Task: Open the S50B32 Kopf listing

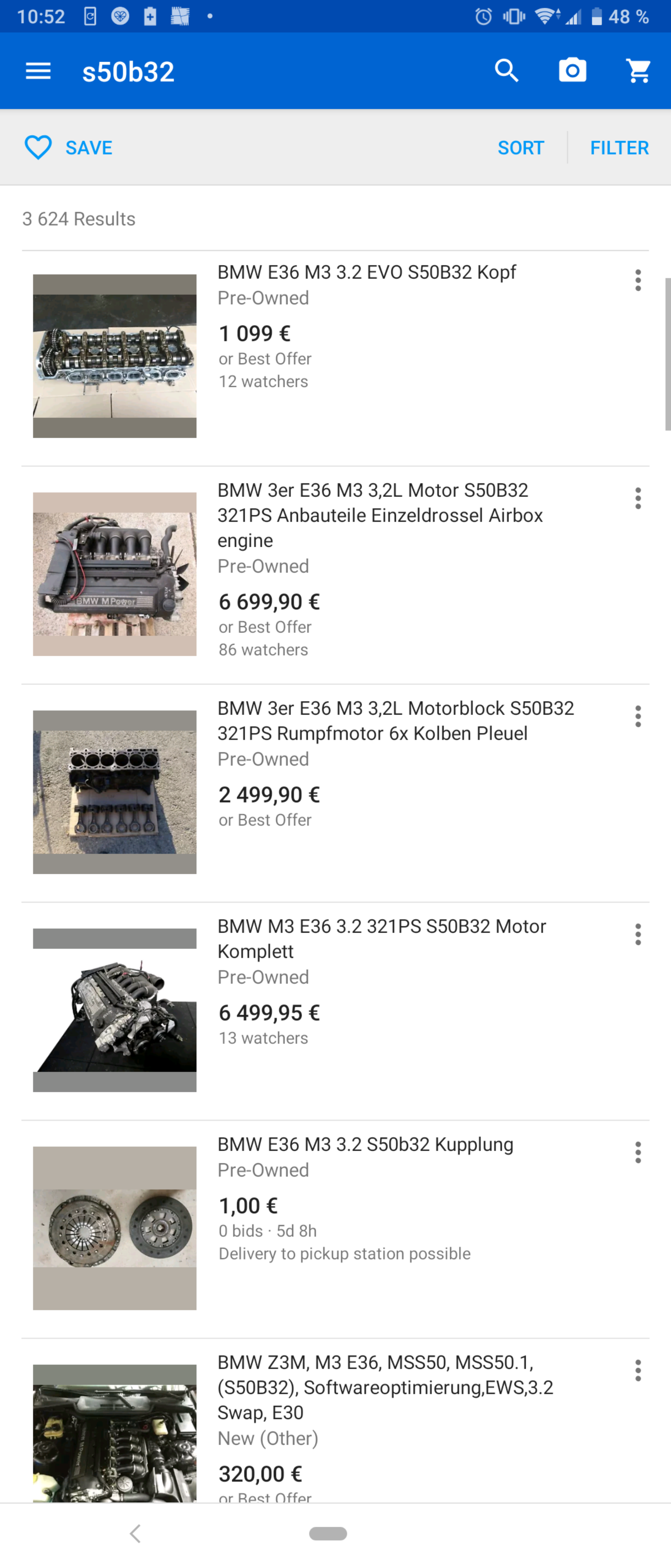Action: pos(366,272)
